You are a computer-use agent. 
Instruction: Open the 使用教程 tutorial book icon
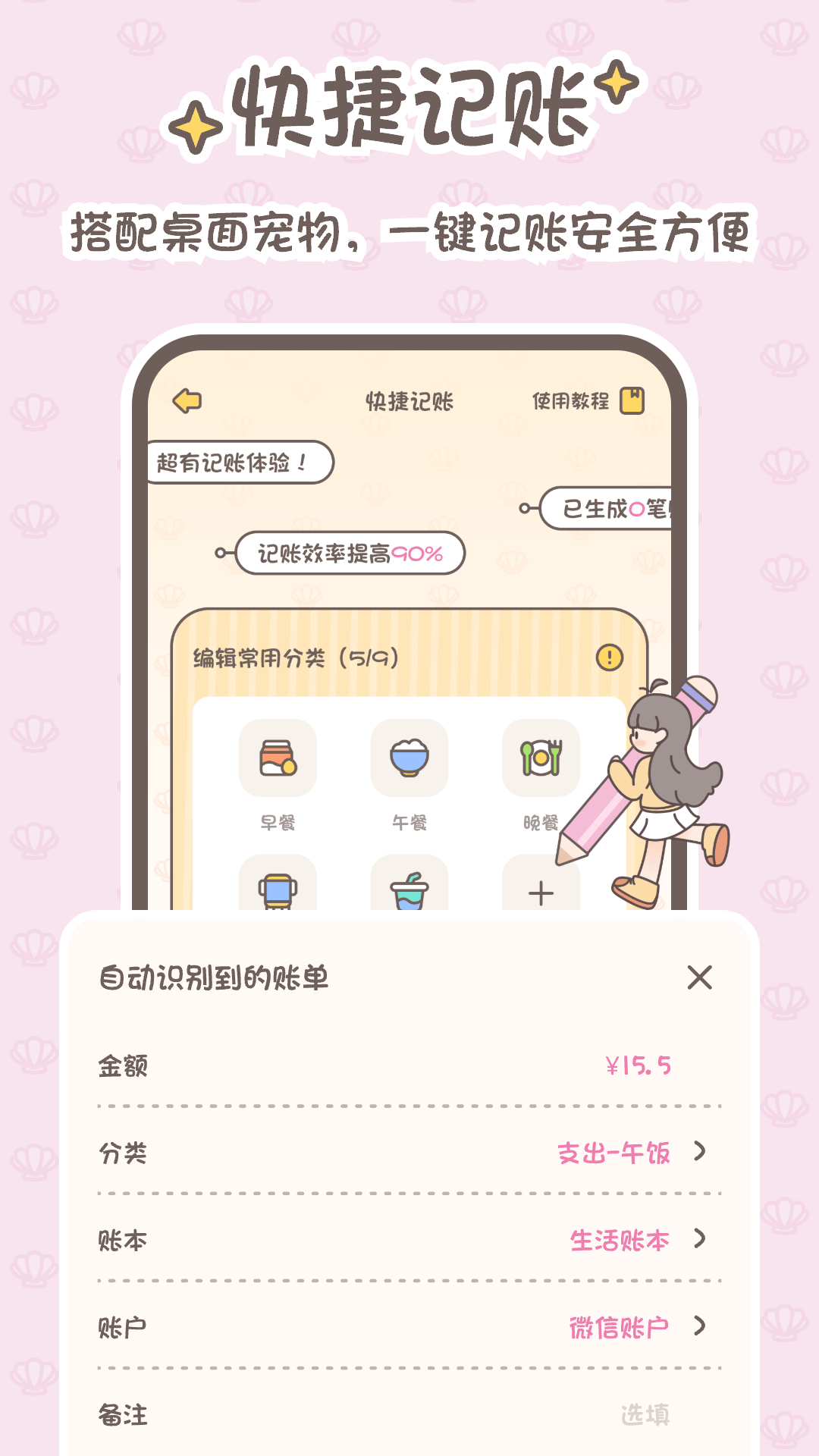[x=633, y=400]
